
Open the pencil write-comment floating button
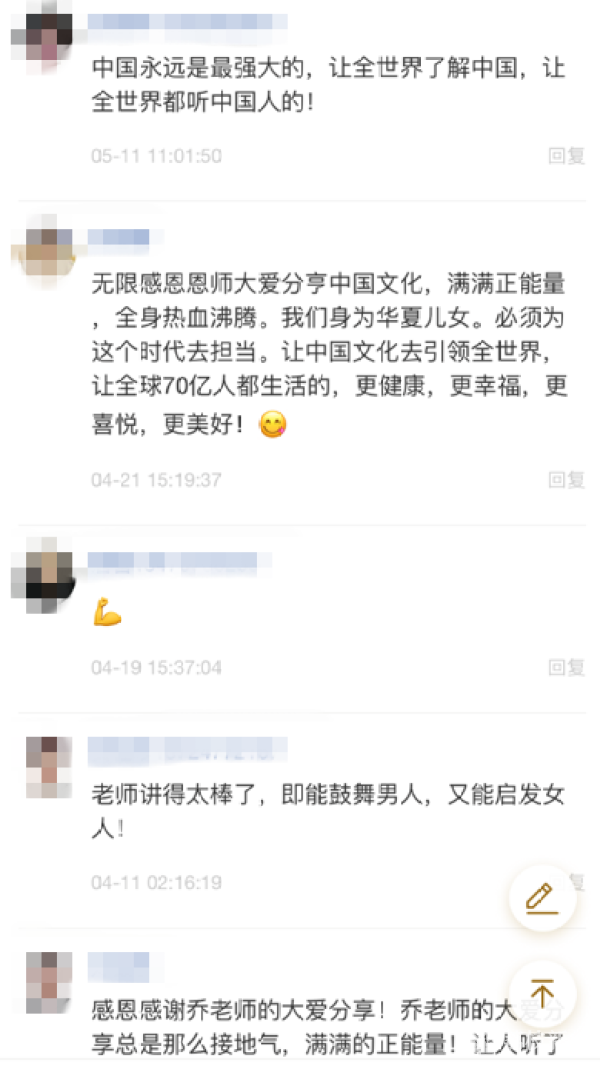click(542, 897)
